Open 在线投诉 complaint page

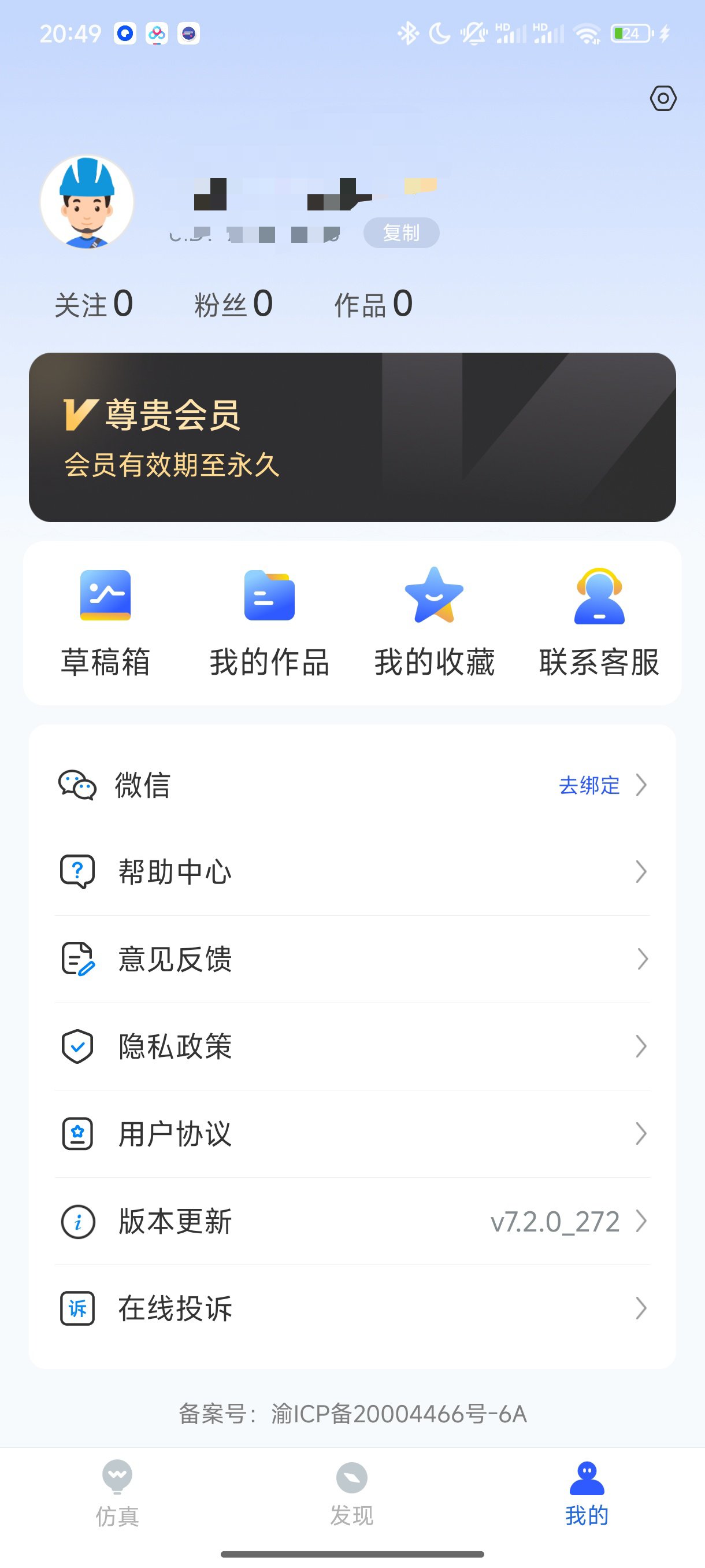click(x=352, y=1308)
